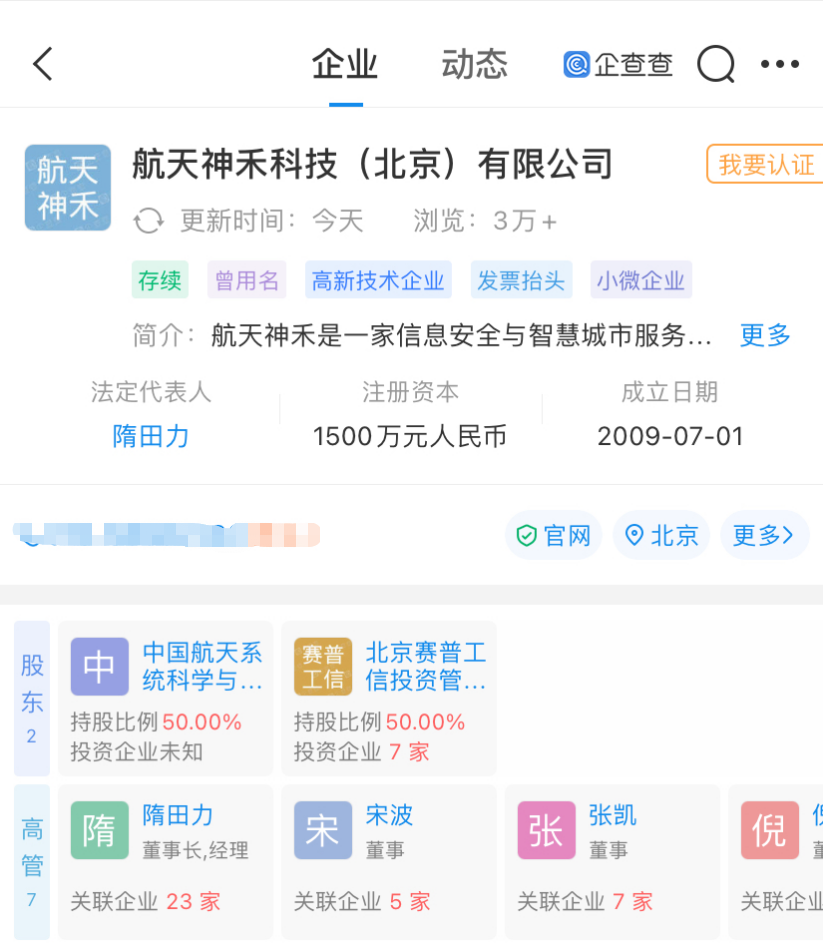Toggle the 存续 status tag
Image resolution: width=823 pixels, height=951 pixels.
tap(159, 280)
